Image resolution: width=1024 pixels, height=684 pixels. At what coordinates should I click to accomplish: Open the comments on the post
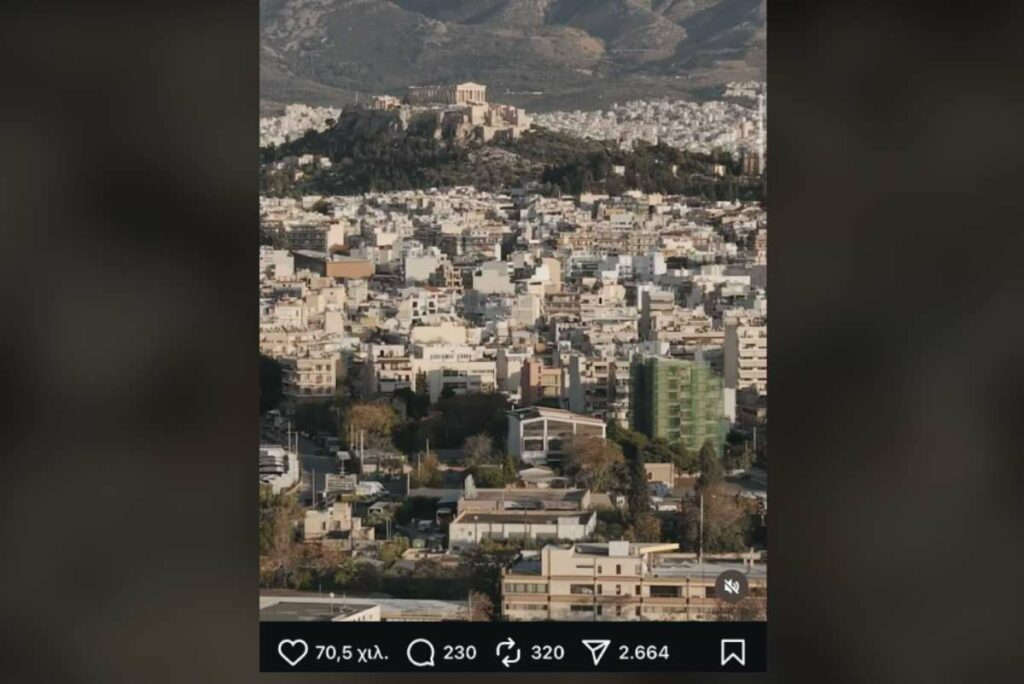tap(421, 652)
